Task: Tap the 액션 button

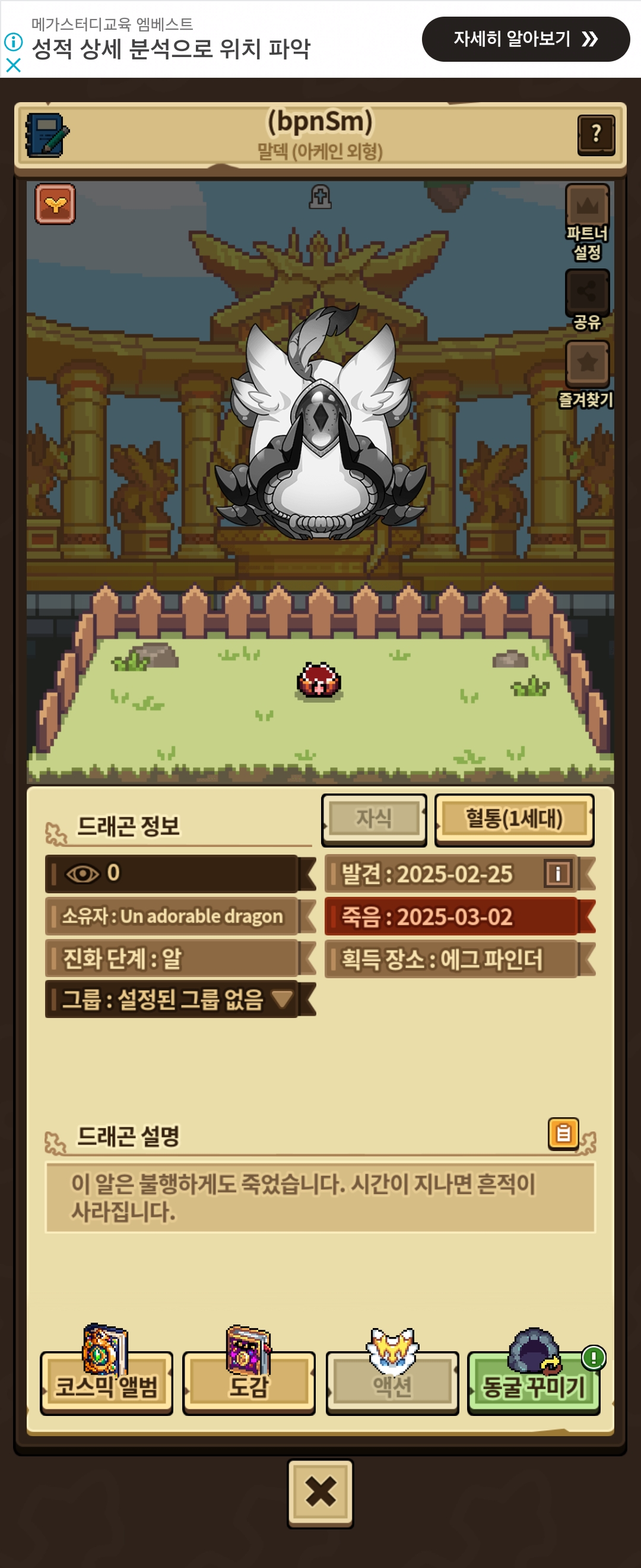Action: (392, 1386)
